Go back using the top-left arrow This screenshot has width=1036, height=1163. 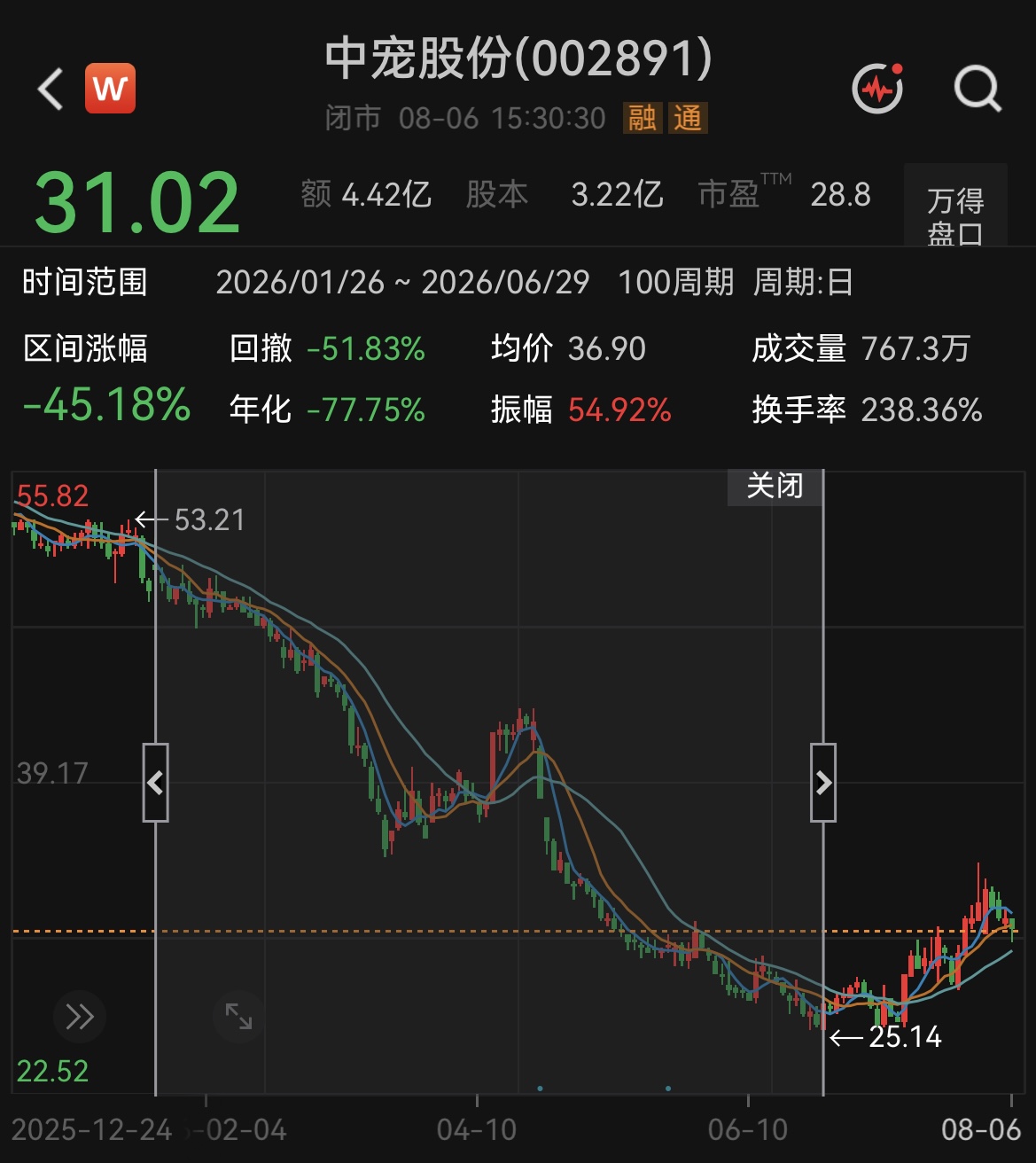[51, 90]
